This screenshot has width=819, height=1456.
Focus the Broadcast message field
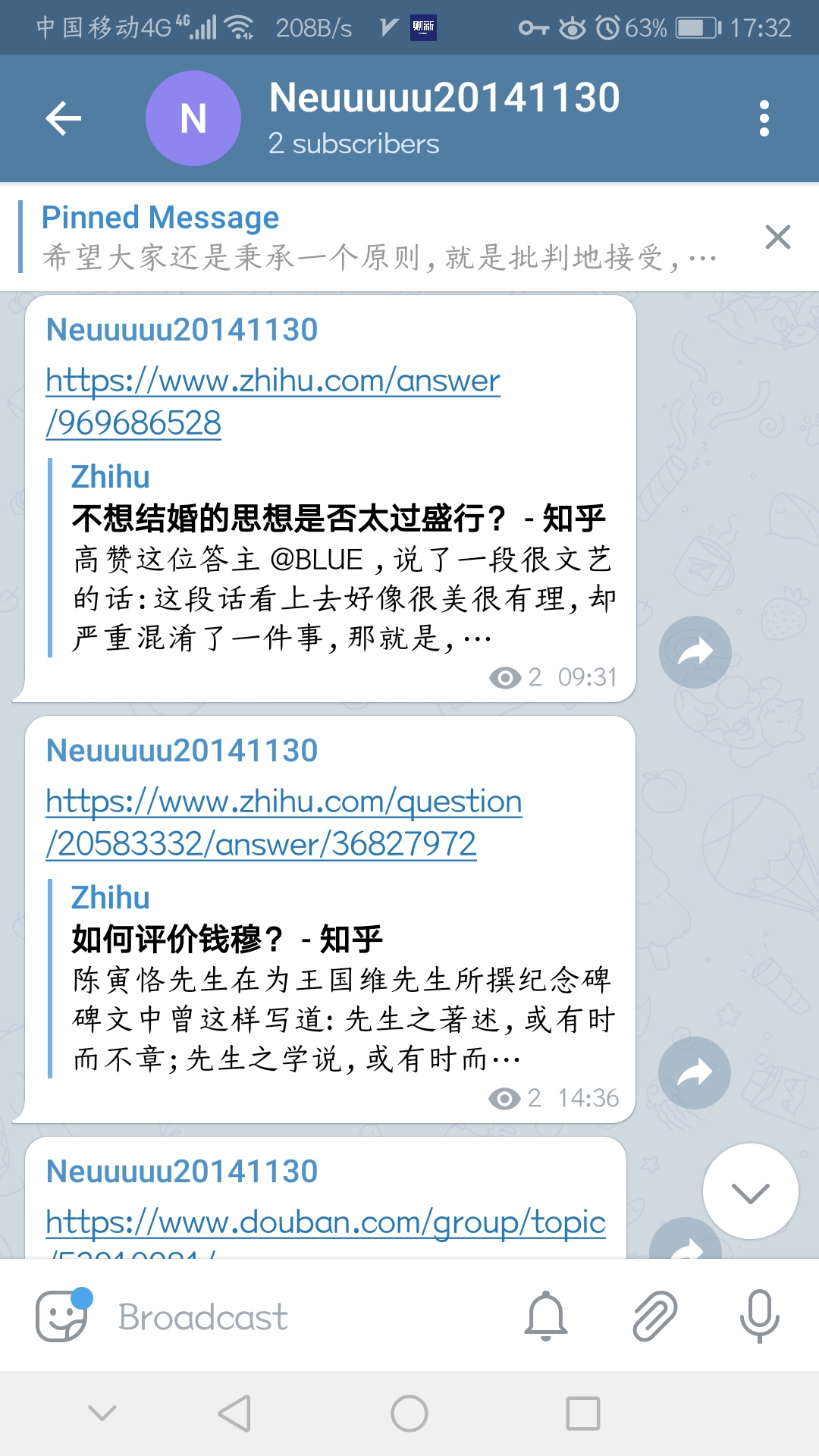coord(303,1316)
